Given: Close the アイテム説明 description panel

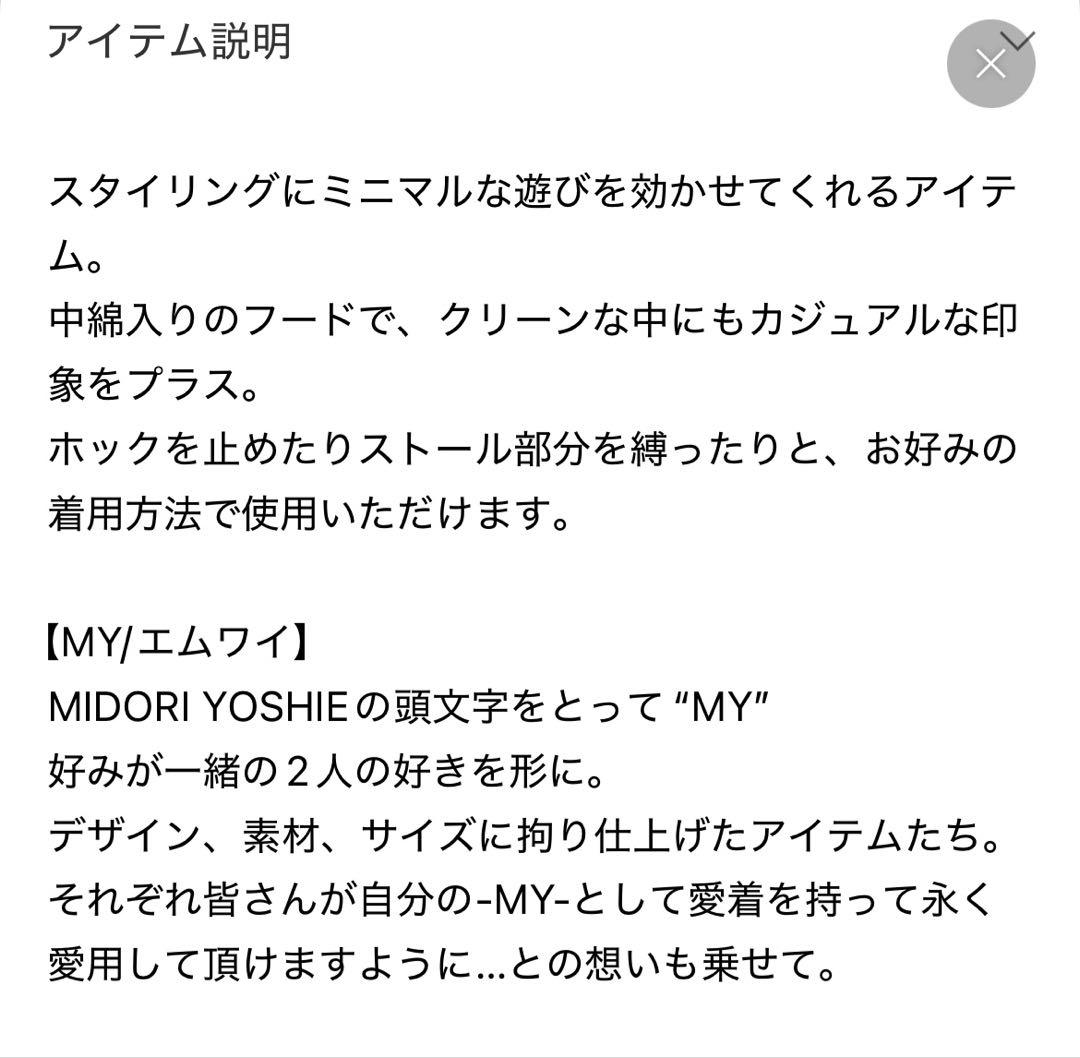Looking at the screenshot, I should point(990,64).
